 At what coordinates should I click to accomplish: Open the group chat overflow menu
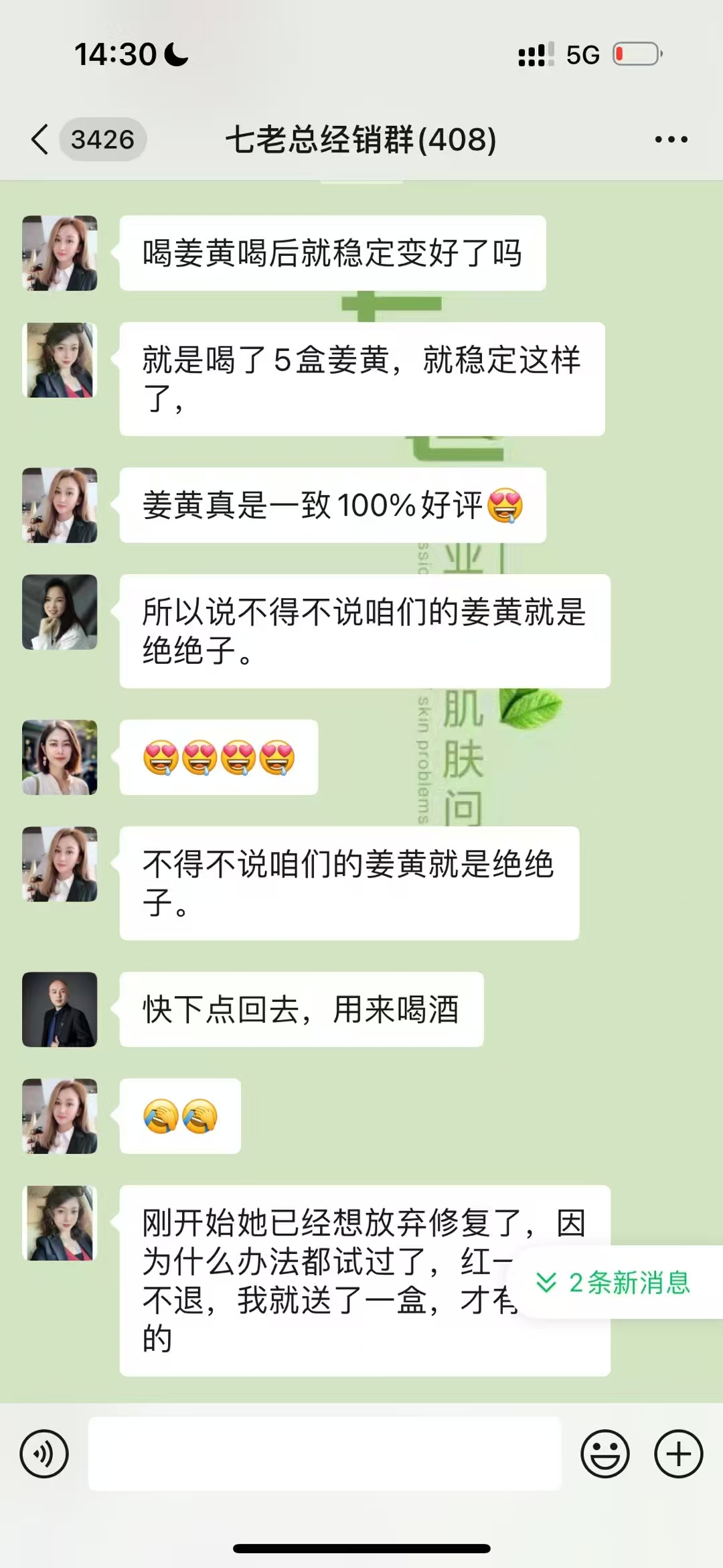pyautogui.click(x=671, y=139)
